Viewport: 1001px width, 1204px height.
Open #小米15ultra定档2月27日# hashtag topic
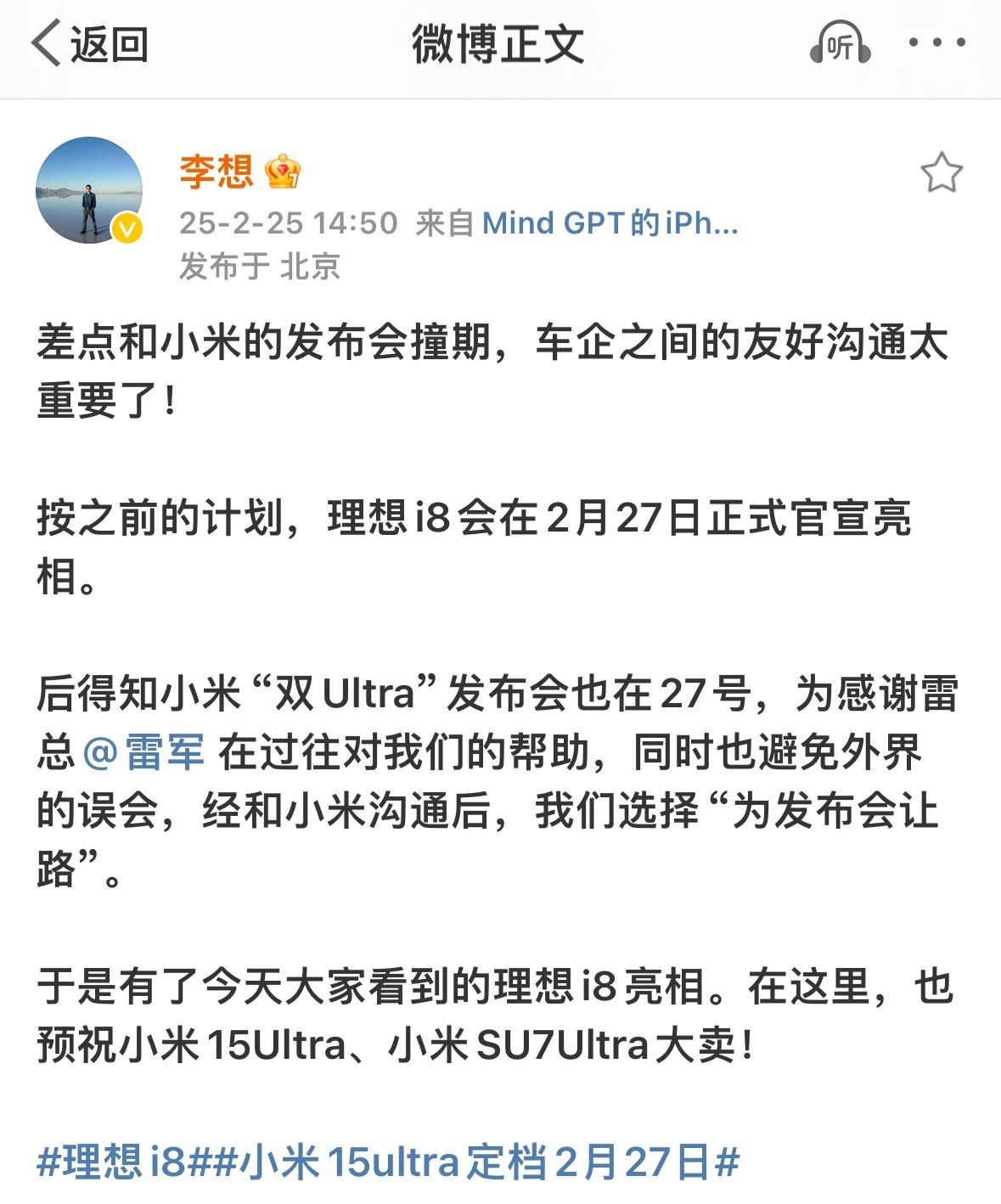click(475, 1162)
